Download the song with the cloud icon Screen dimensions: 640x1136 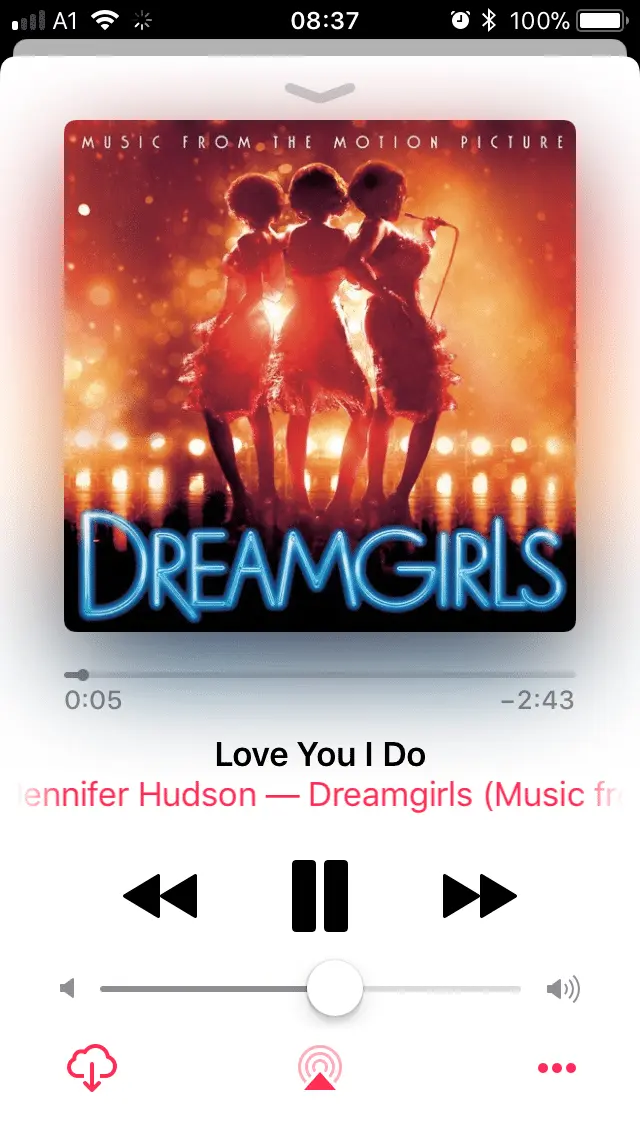click(92, 1068)
